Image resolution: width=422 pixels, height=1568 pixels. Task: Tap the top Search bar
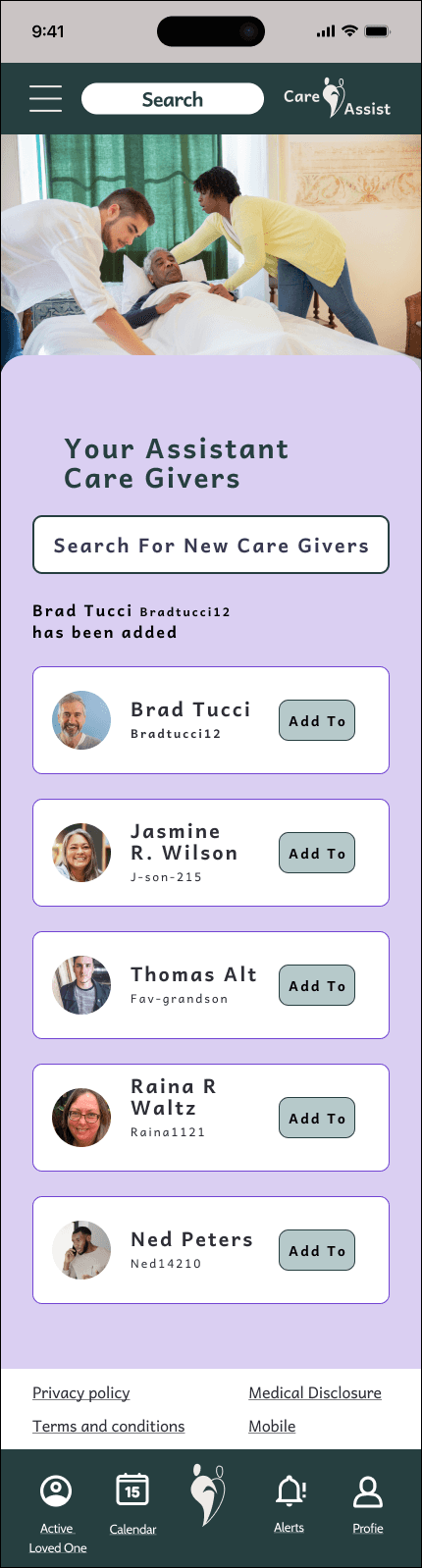173,99
